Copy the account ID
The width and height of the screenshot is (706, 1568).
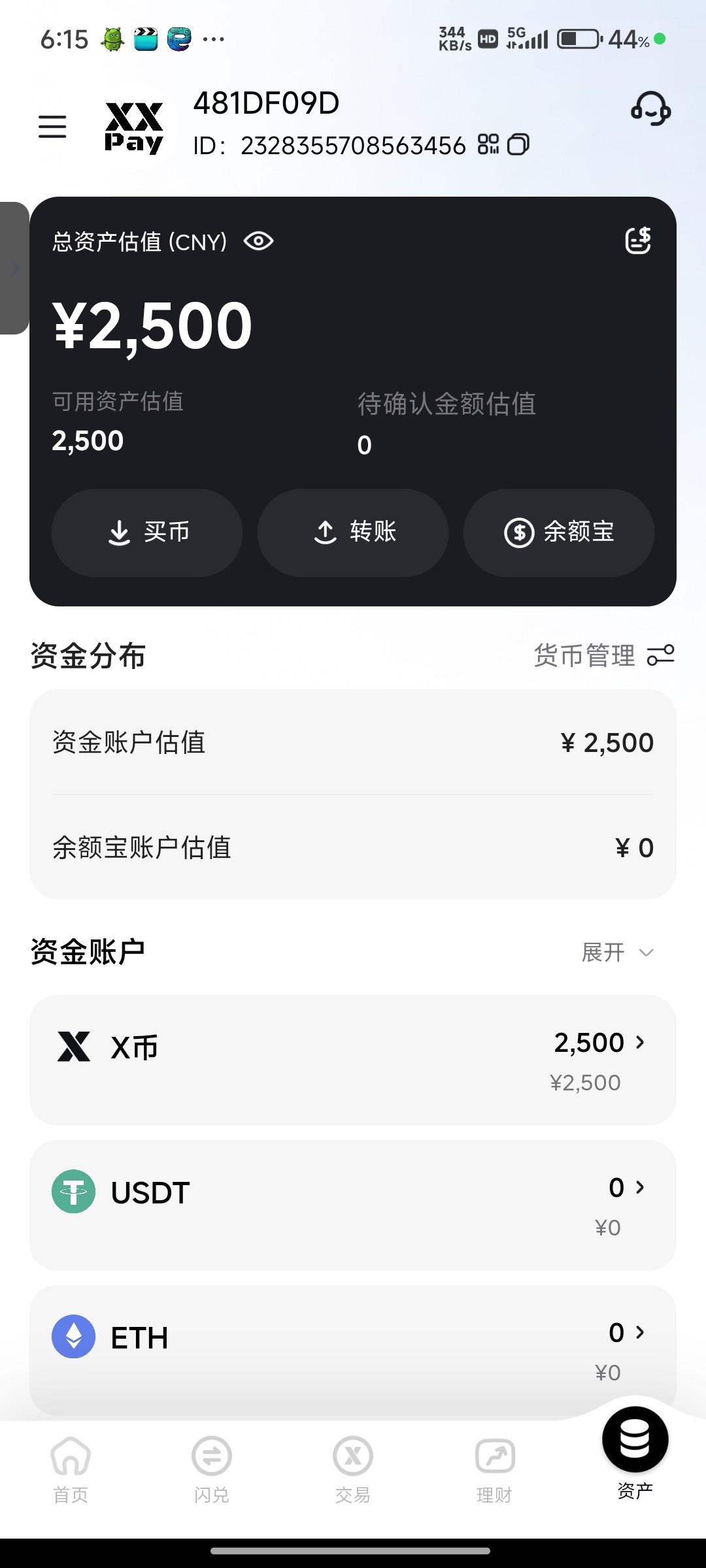(518, 144)
